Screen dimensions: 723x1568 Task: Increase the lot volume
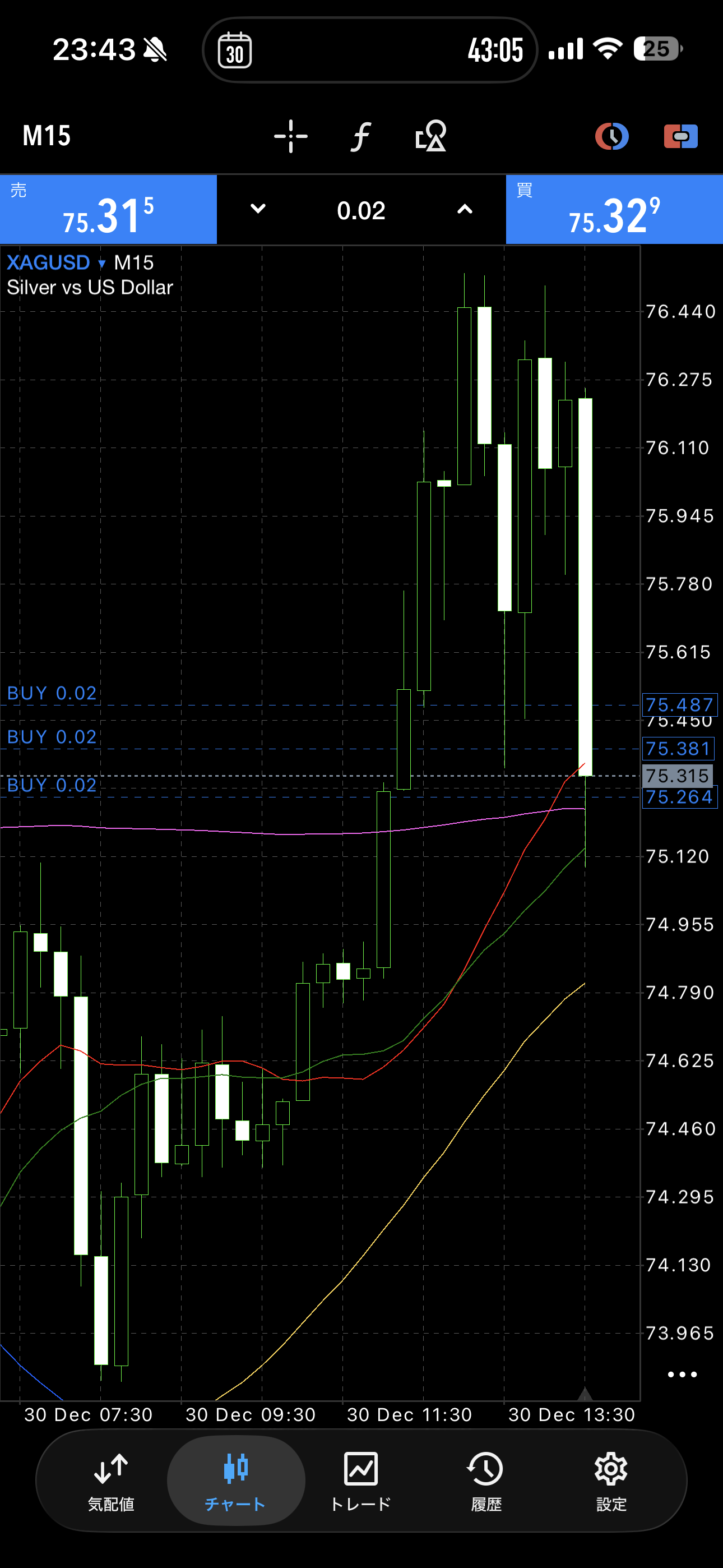point(465,209)
